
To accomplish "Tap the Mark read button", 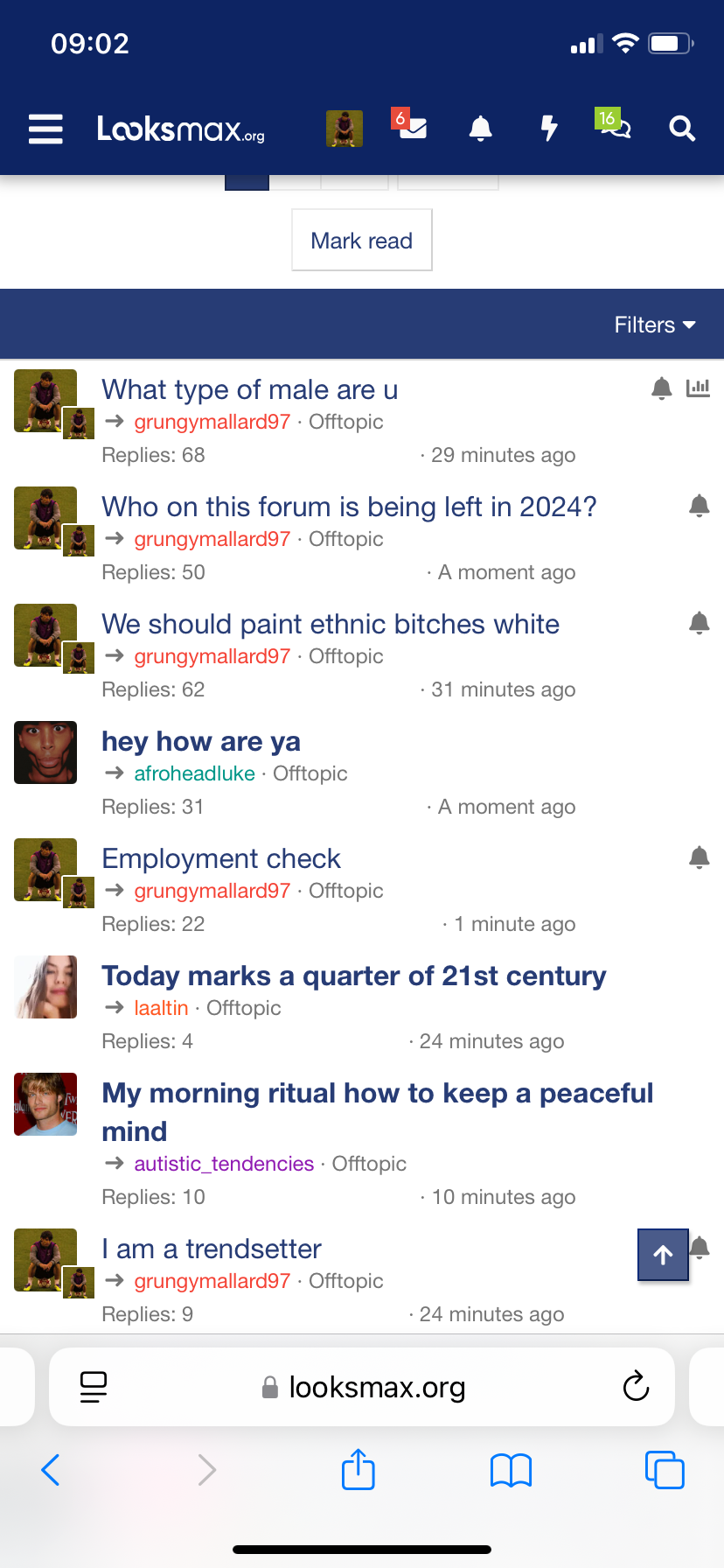I will [x=361, y=241].
